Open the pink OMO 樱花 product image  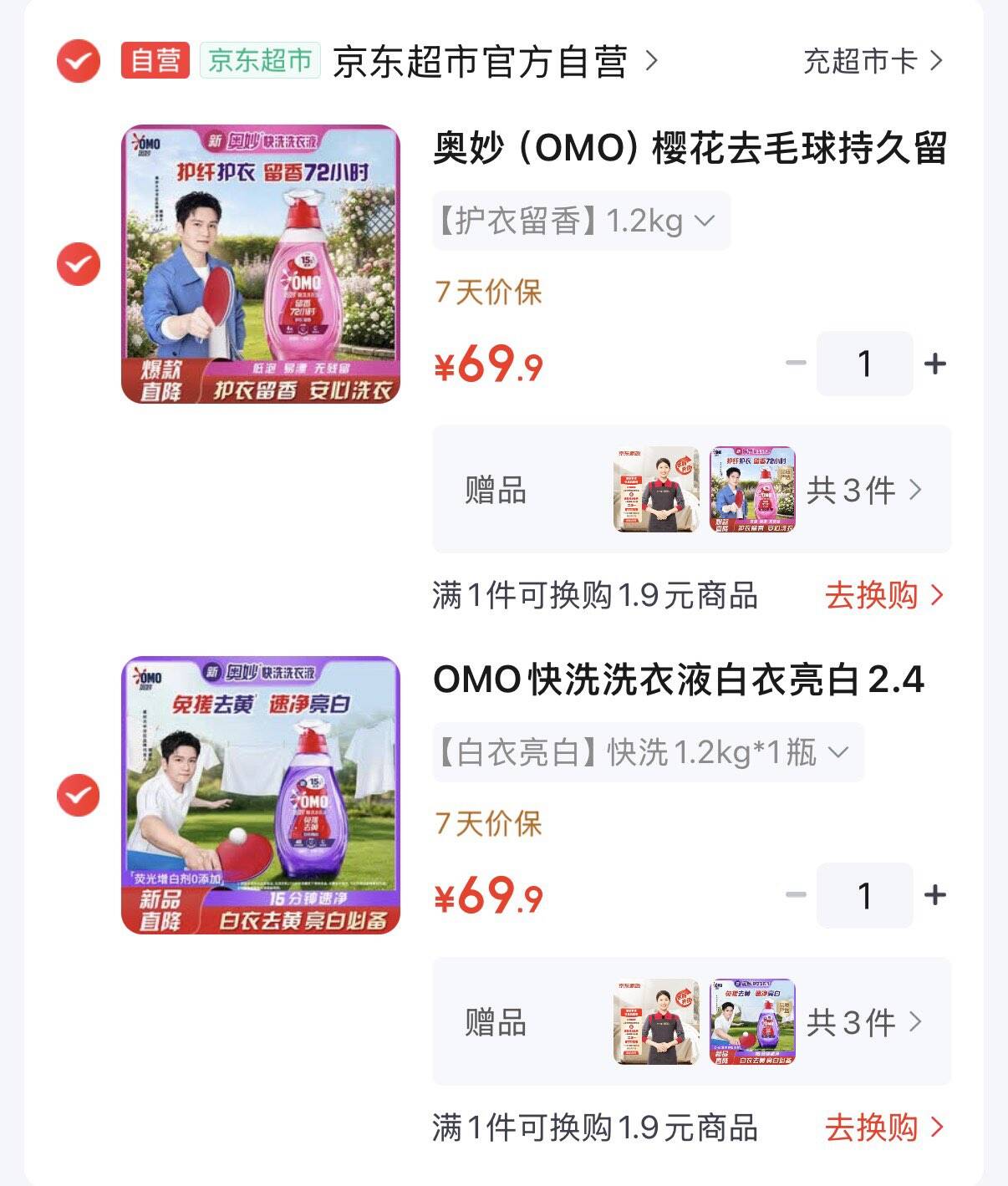click(x=261, y=264)
